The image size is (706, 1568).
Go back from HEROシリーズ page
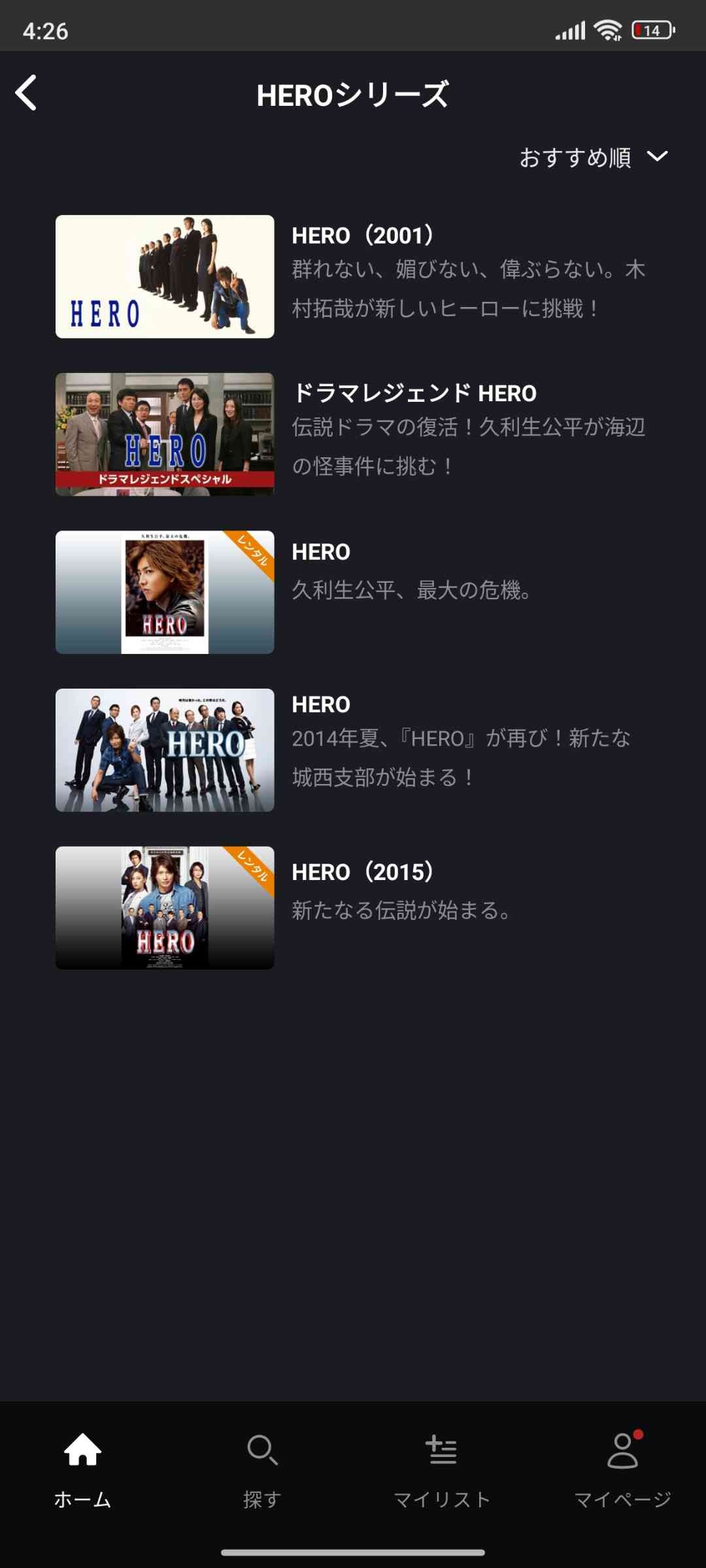point(26,93)
